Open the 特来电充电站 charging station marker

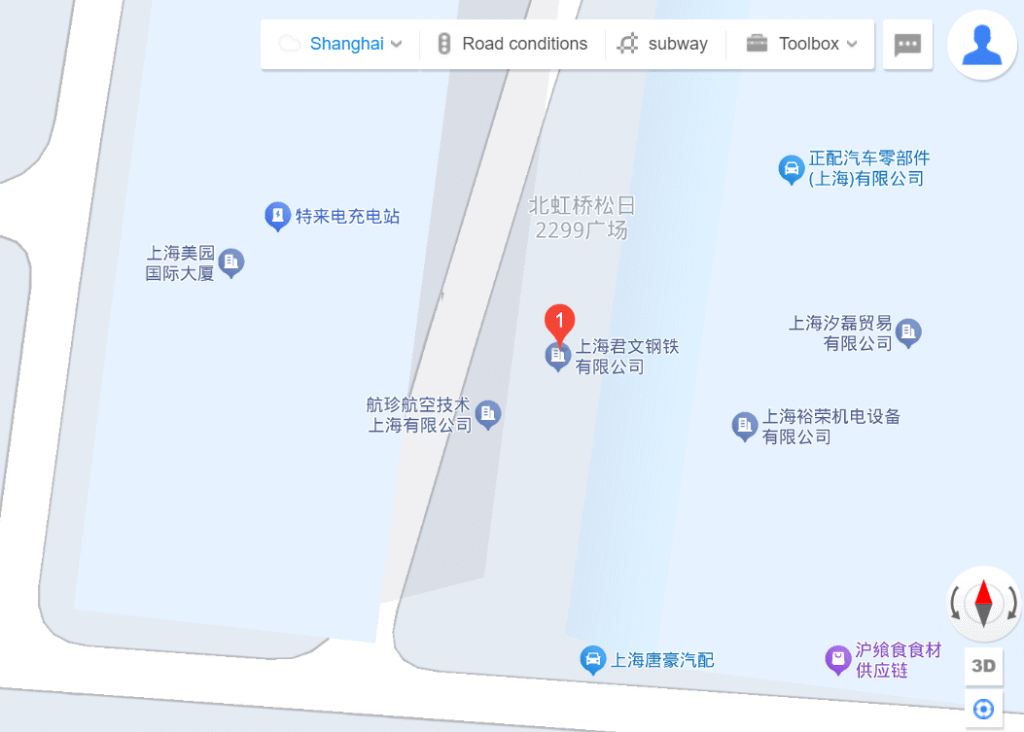[277, 215]
